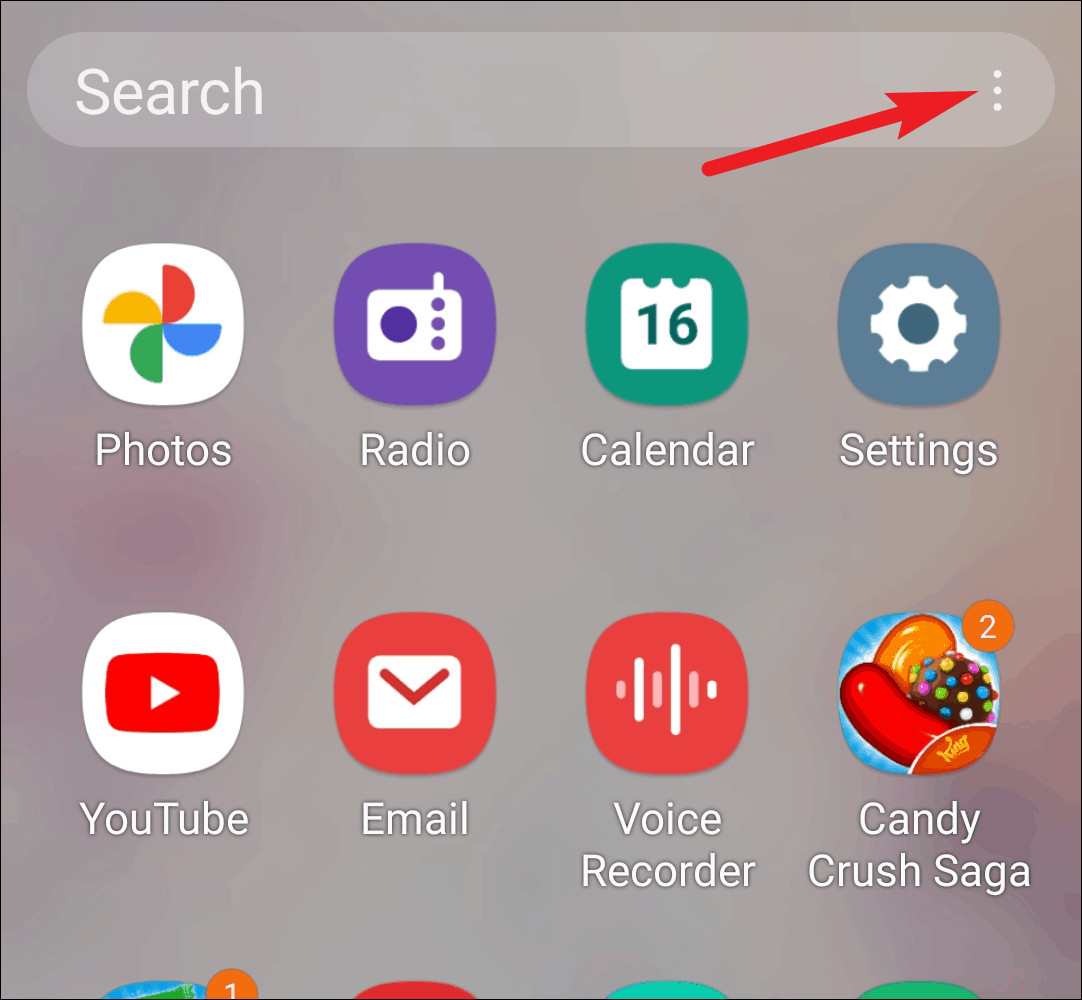Open the three-dot overflow menu
Viewport: 1082px width, 1000px height.
[996, 92]
